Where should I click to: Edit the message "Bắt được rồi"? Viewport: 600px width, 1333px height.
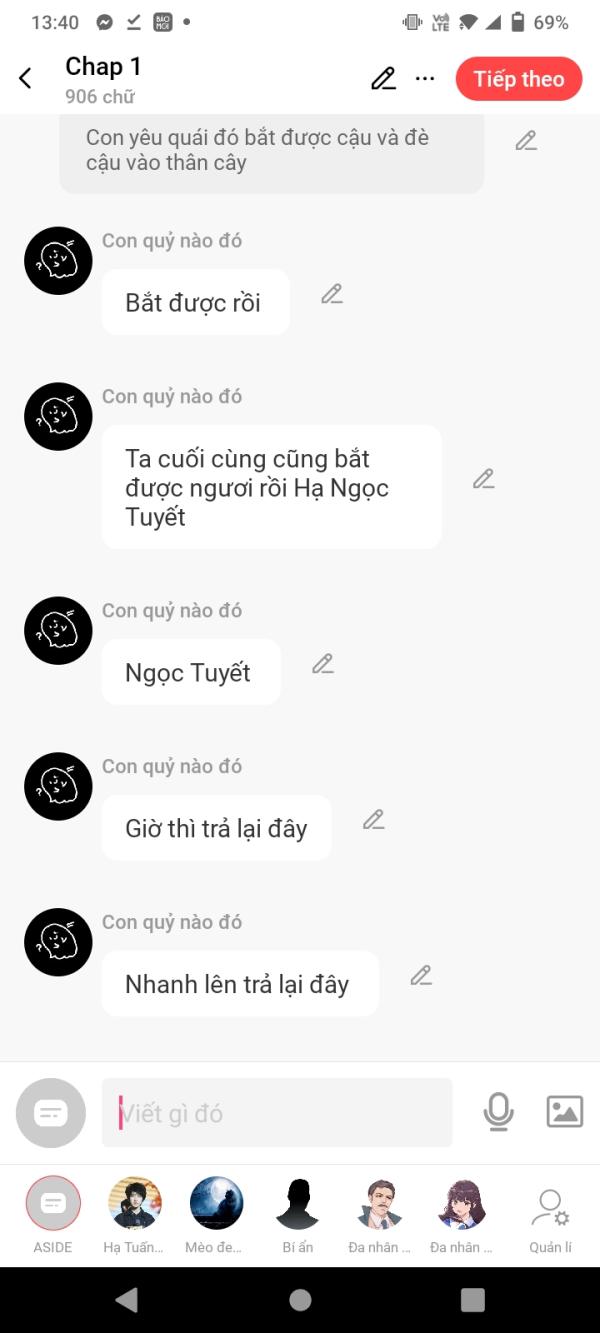[x=332, y=294]
